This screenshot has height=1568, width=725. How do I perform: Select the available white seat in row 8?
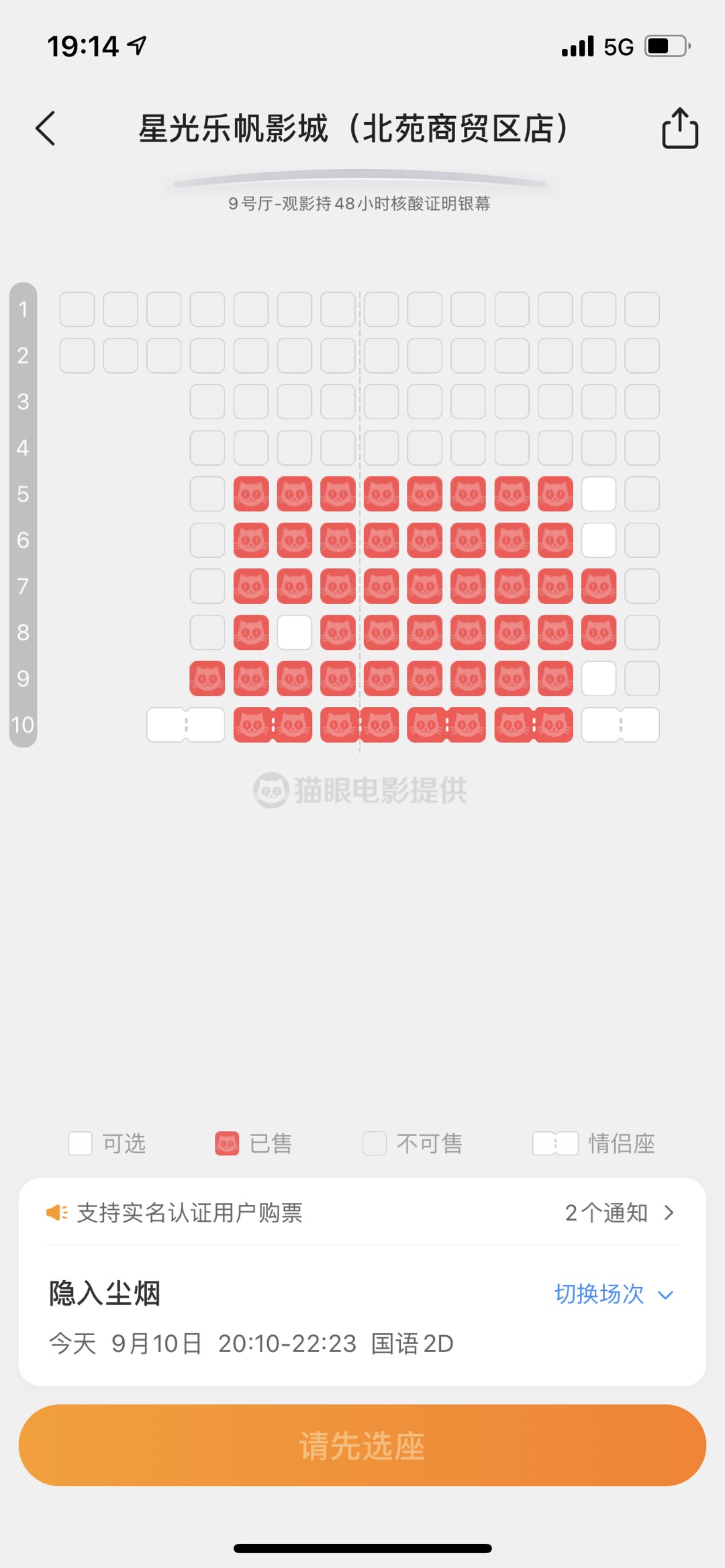point(294,632)
